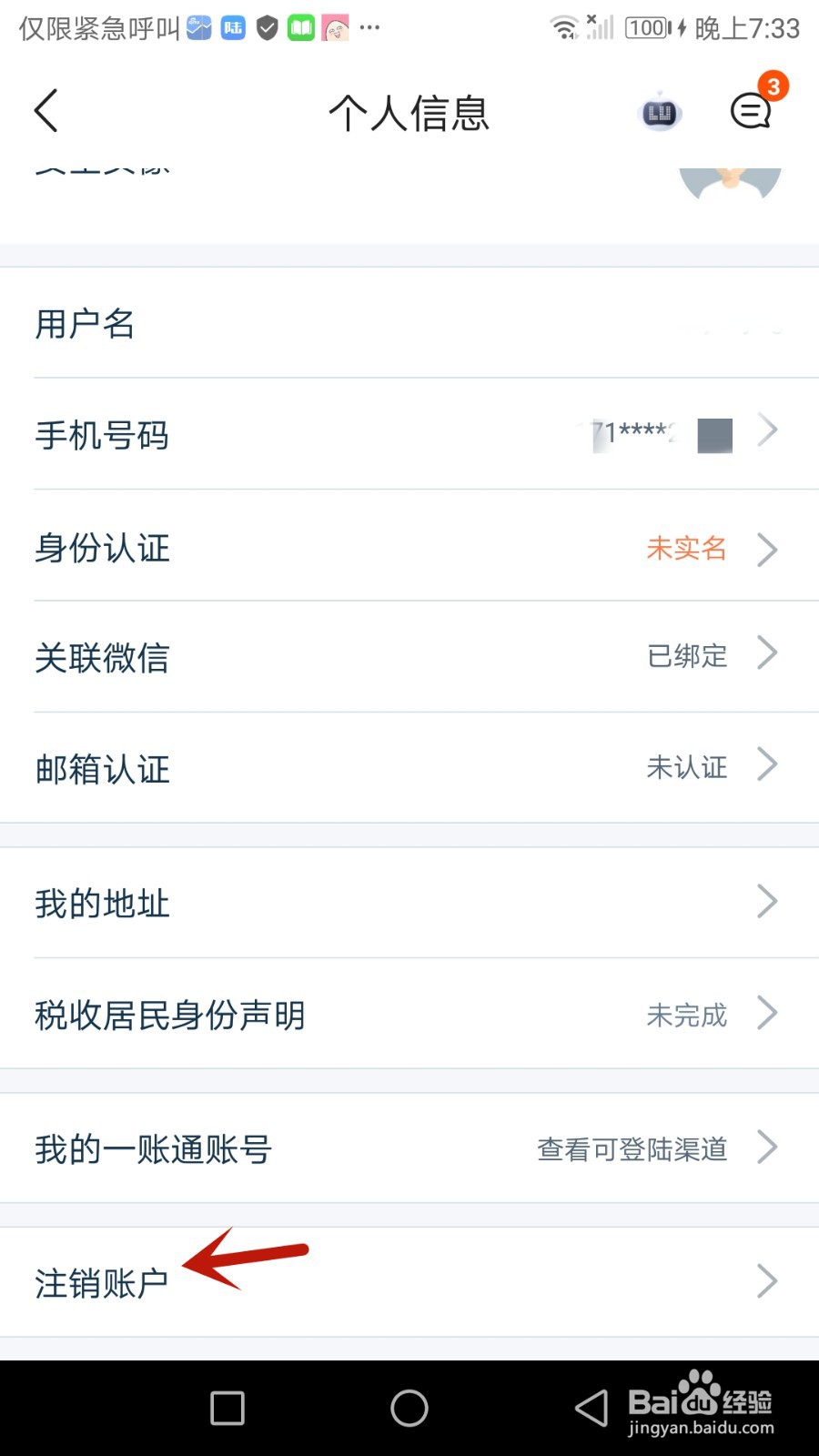
Task: Select 注销账户 to cancel account
Action: point(409,1282)
